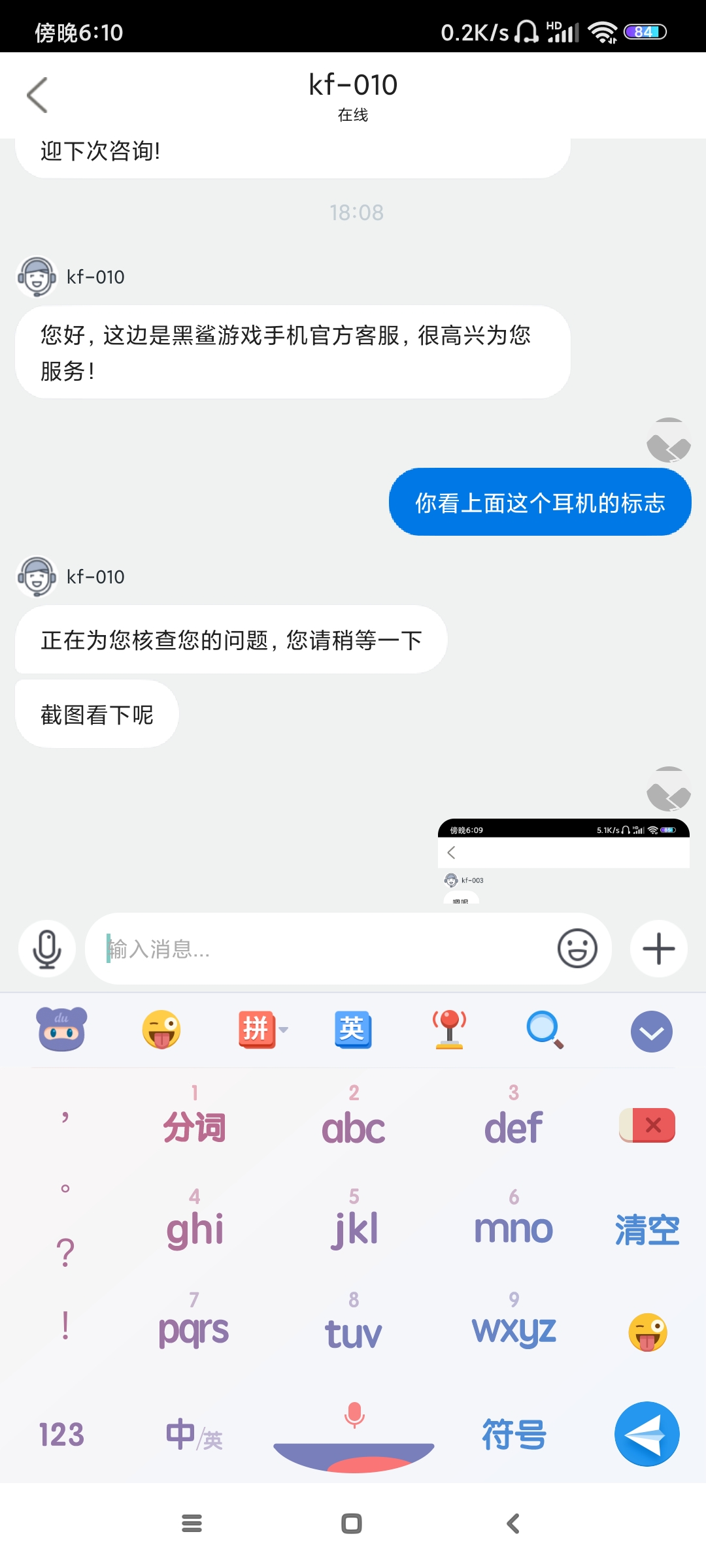The width and height of the screenshot is (706, 1568).
Task: Toggle 中/英 language key
Action: click(x=194, y=1435)
